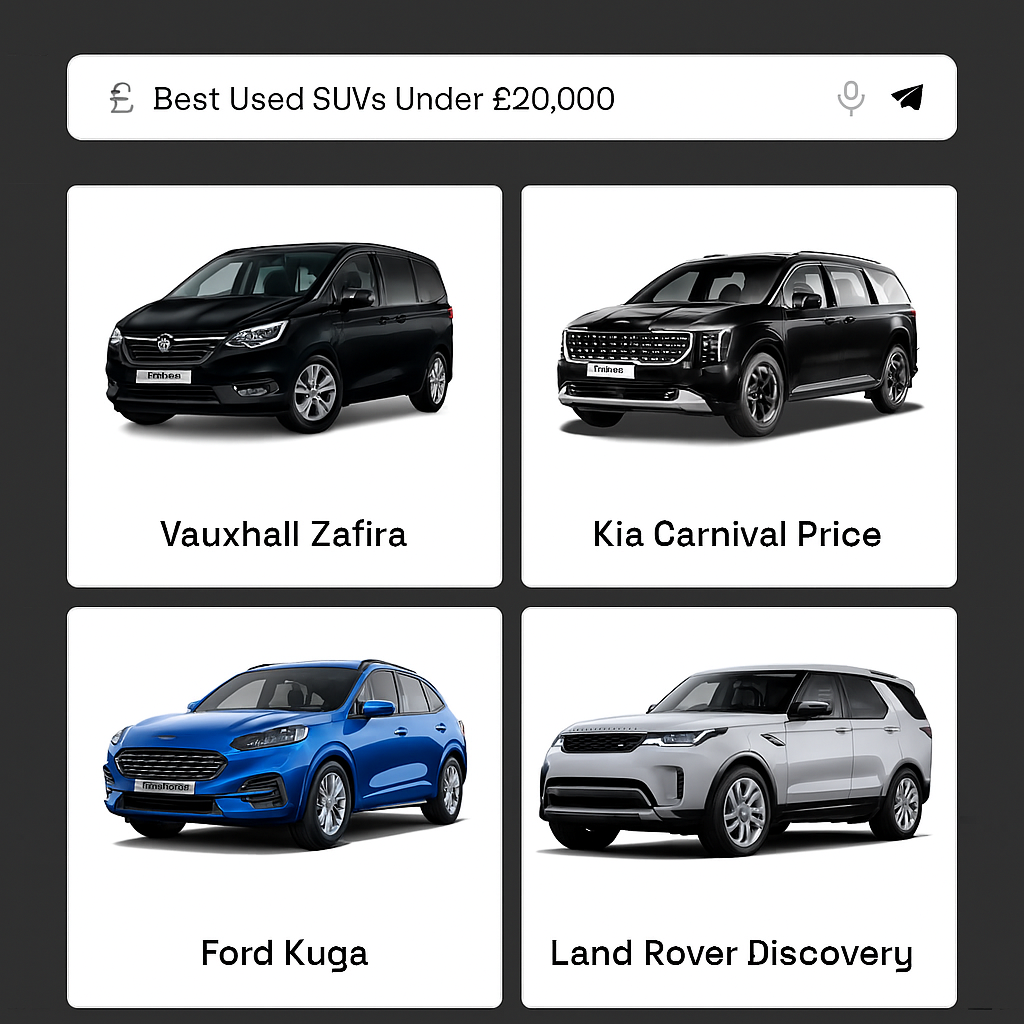Open the Kia Carnival Price card
This screenshot has width=1024, height=1024.
tap(738, 386)
